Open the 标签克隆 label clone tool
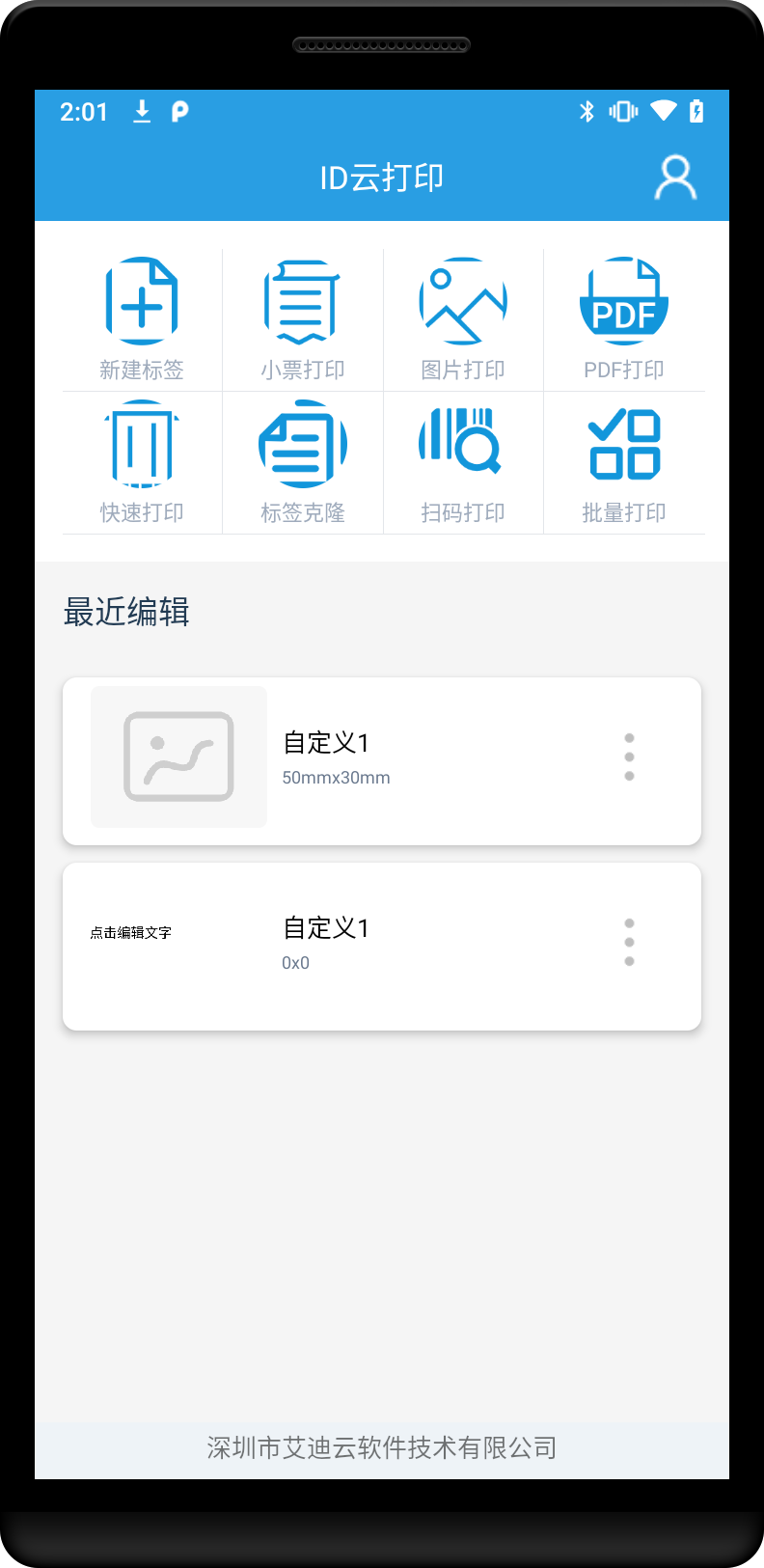This screenshot has height=1568, width=764. point(302,461)
